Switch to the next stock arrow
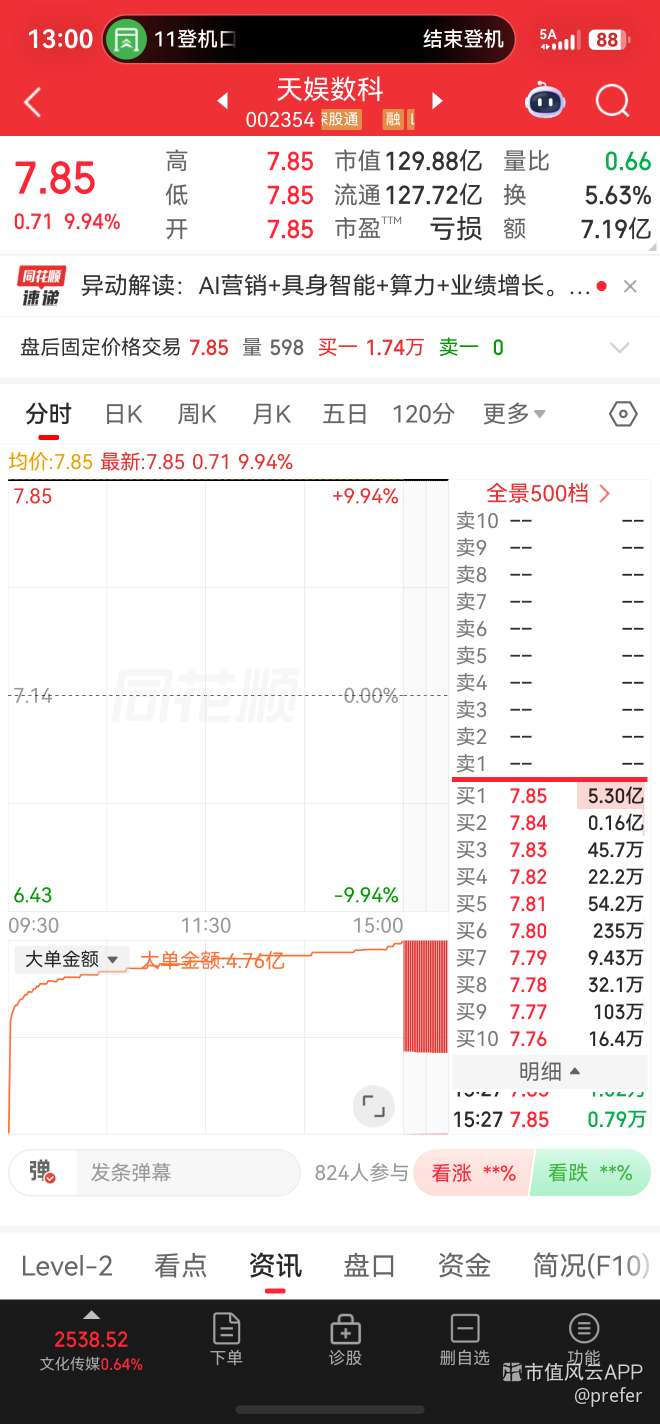Screen dimensions: 660x1424 [437, 101]
